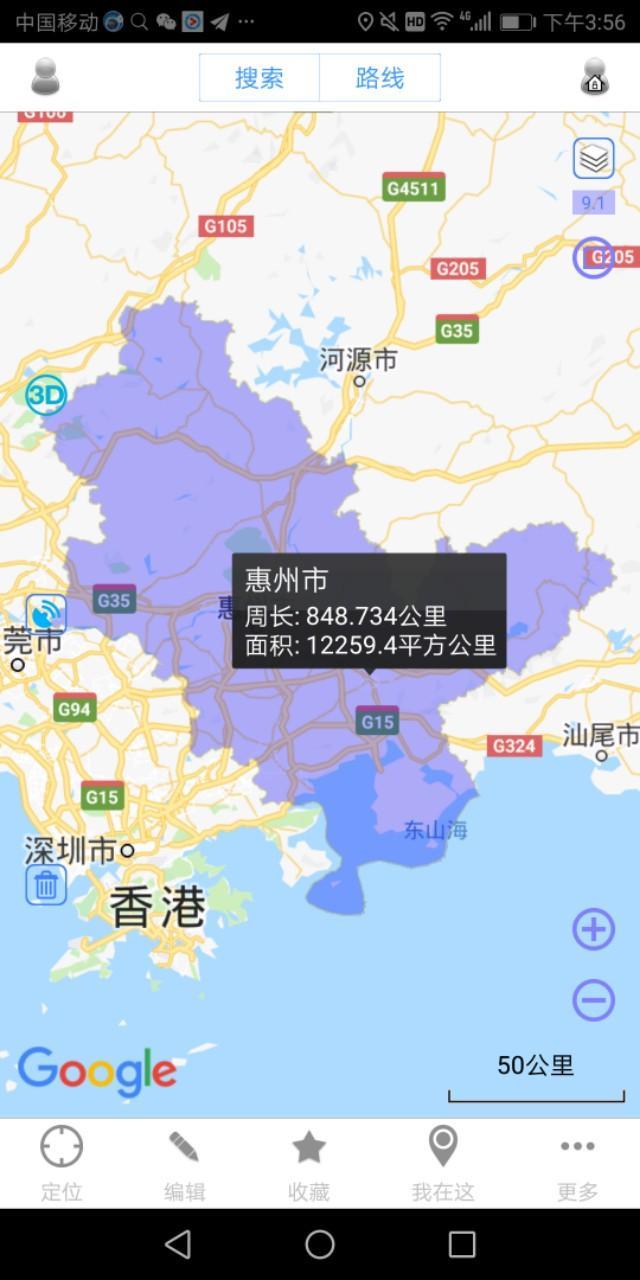Tap the satellite signal tracking icon
640x1280 pixels.
[46, 613]
